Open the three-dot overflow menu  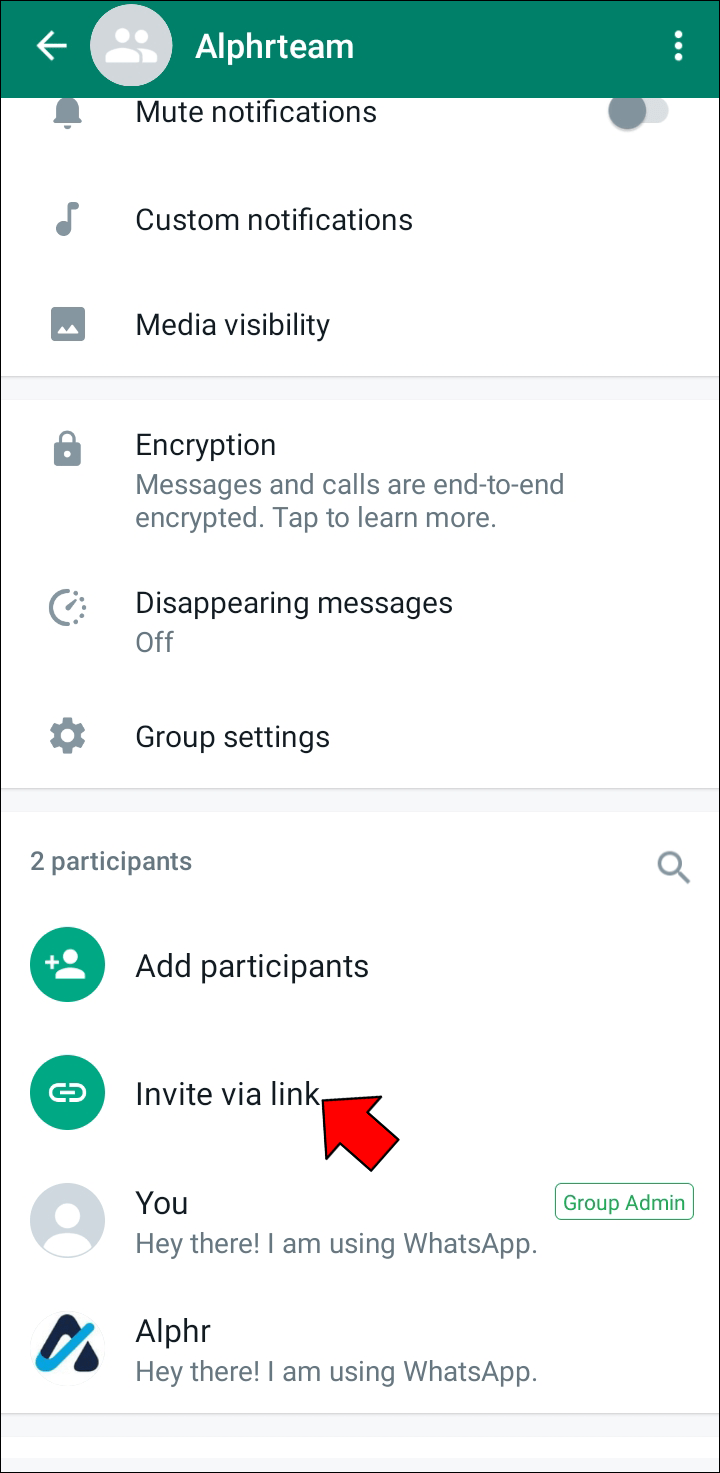coord(679,46)
